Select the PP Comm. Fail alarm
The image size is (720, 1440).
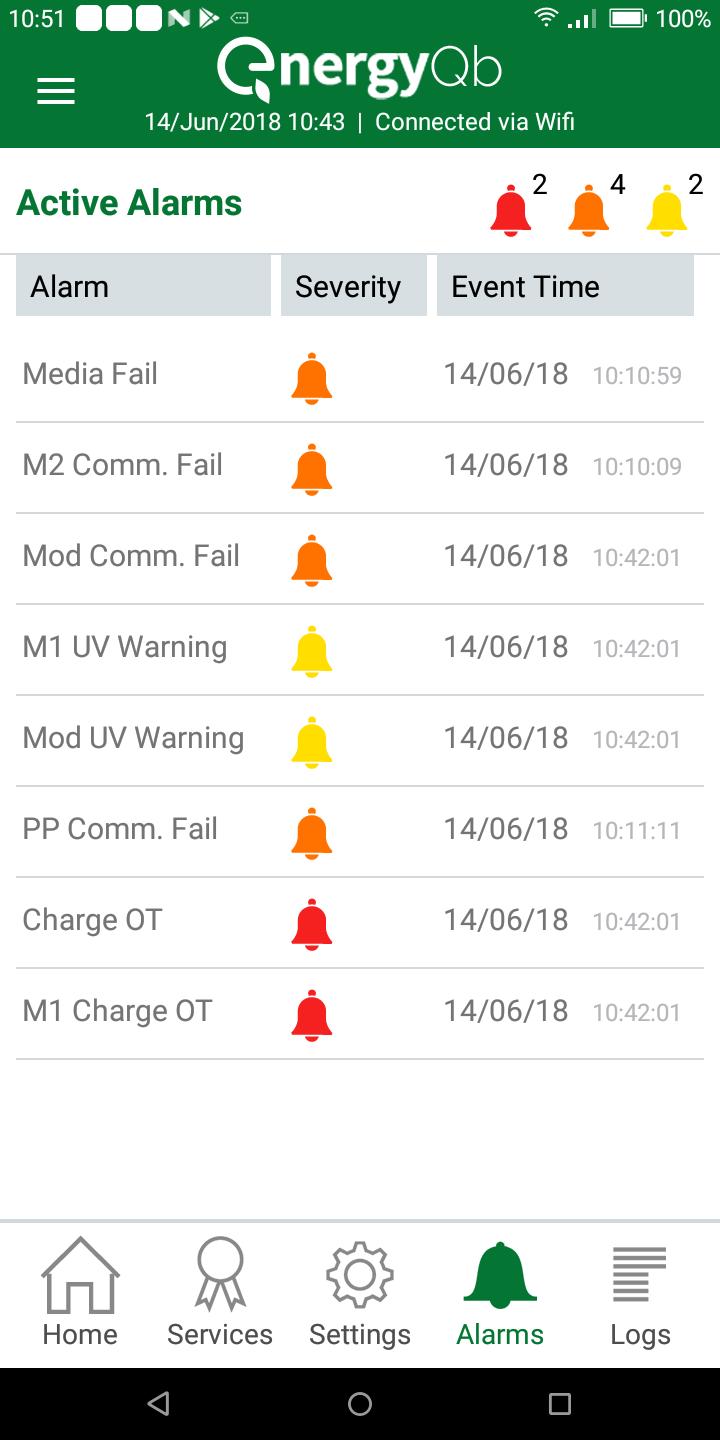(360, 831)
